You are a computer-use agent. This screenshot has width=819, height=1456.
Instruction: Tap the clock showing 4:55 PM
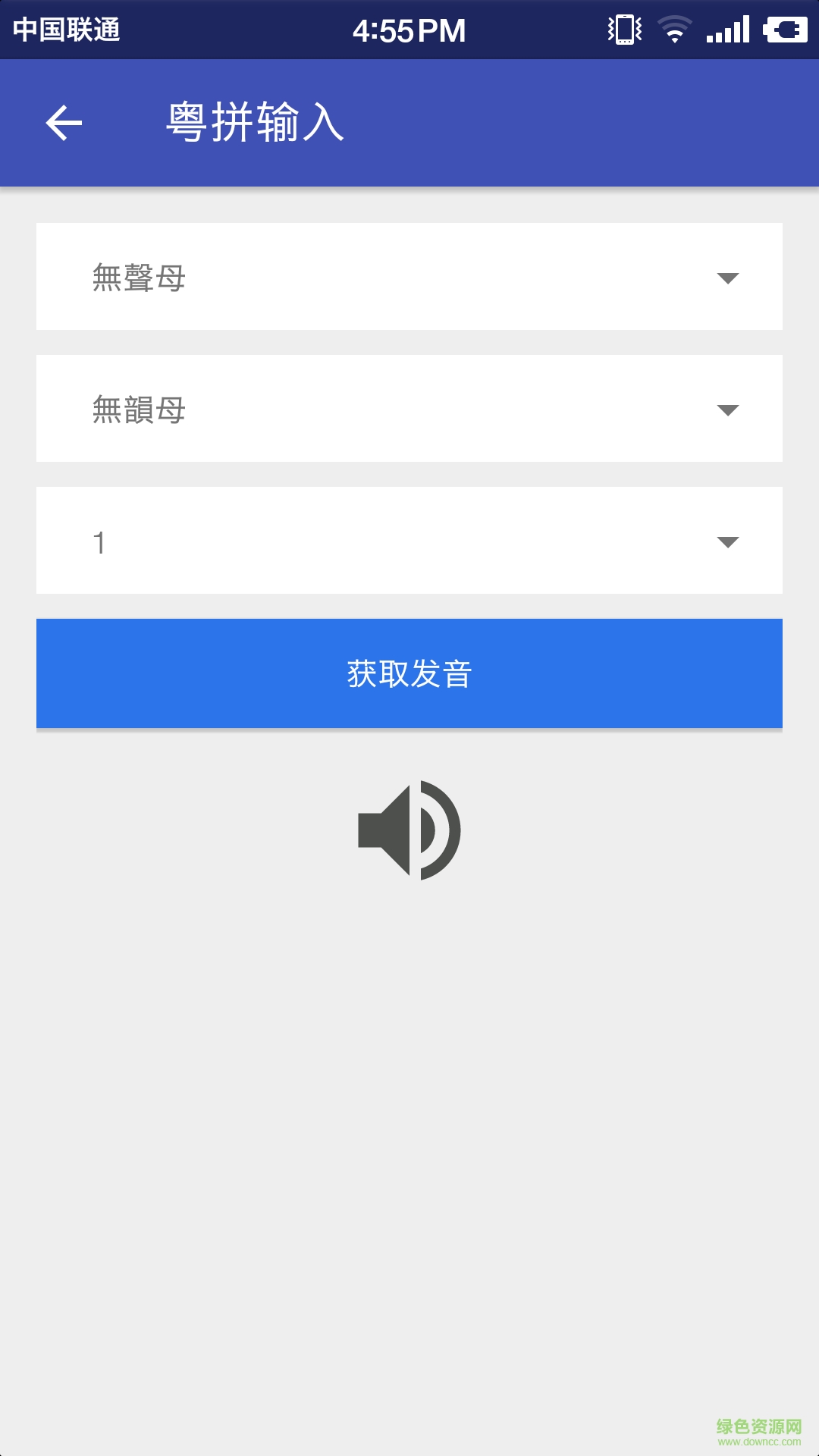pyautogui.click(x=408, y=30)
